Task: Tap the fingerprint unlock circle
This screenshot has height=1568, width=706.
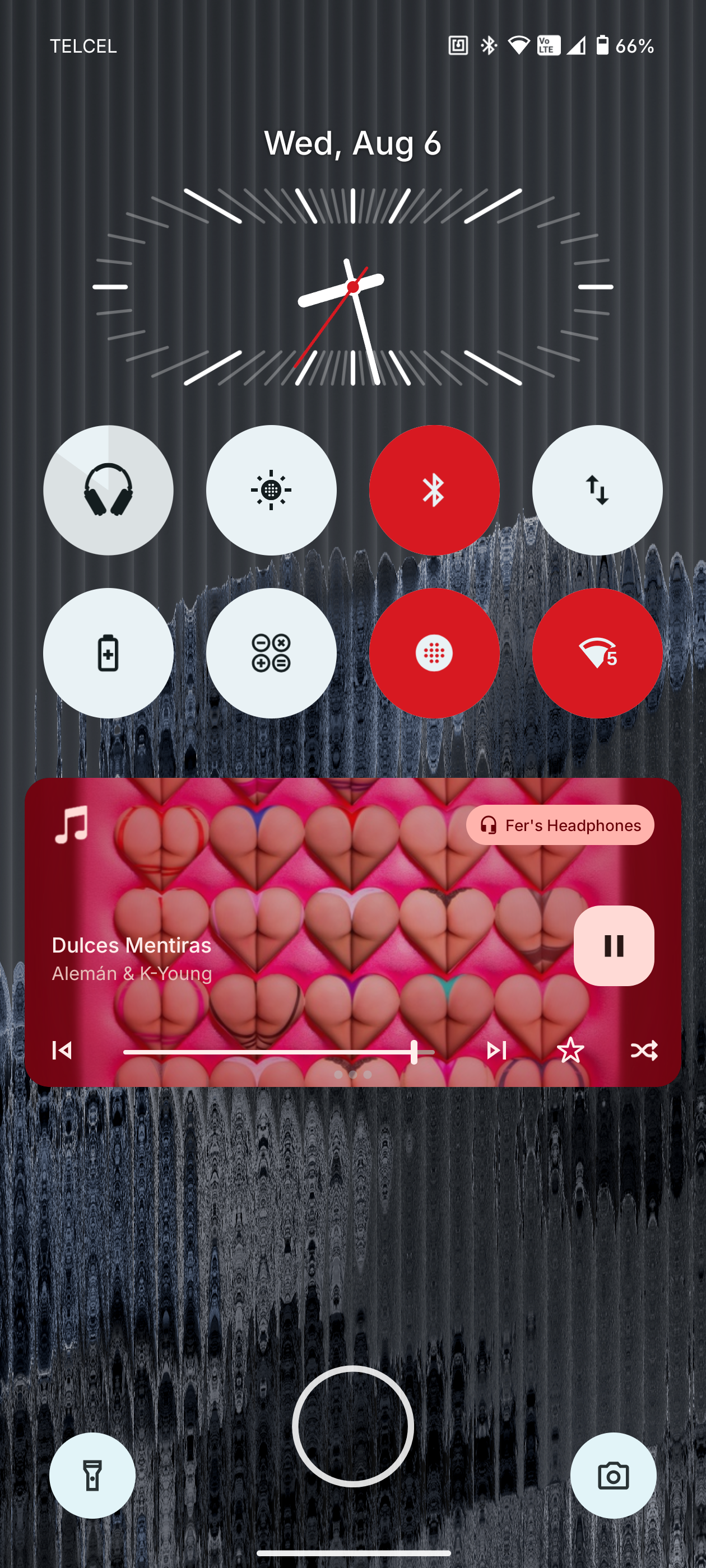Action: tap(352, 1426)
